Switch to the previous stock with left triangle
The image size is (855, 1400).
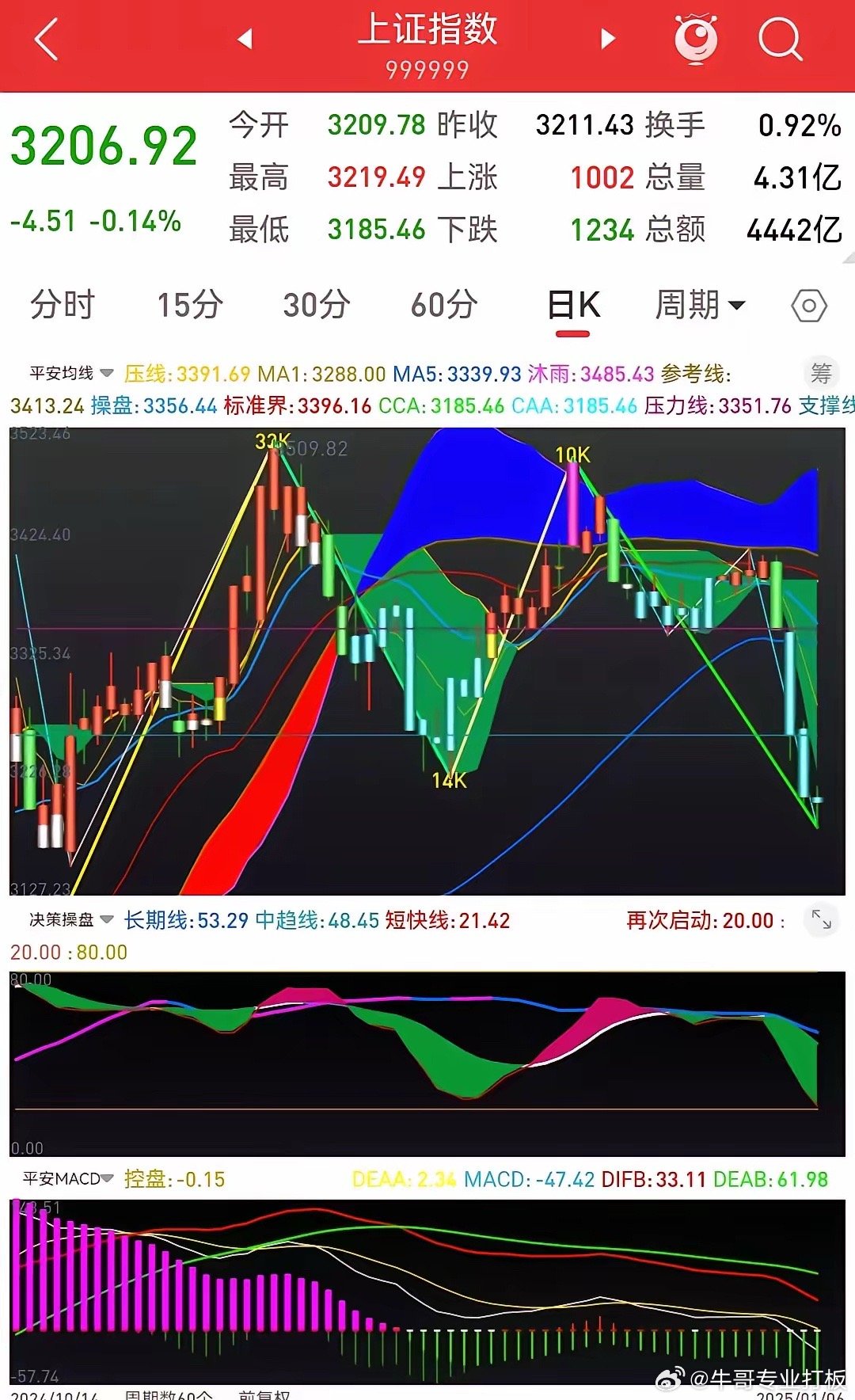245,38
